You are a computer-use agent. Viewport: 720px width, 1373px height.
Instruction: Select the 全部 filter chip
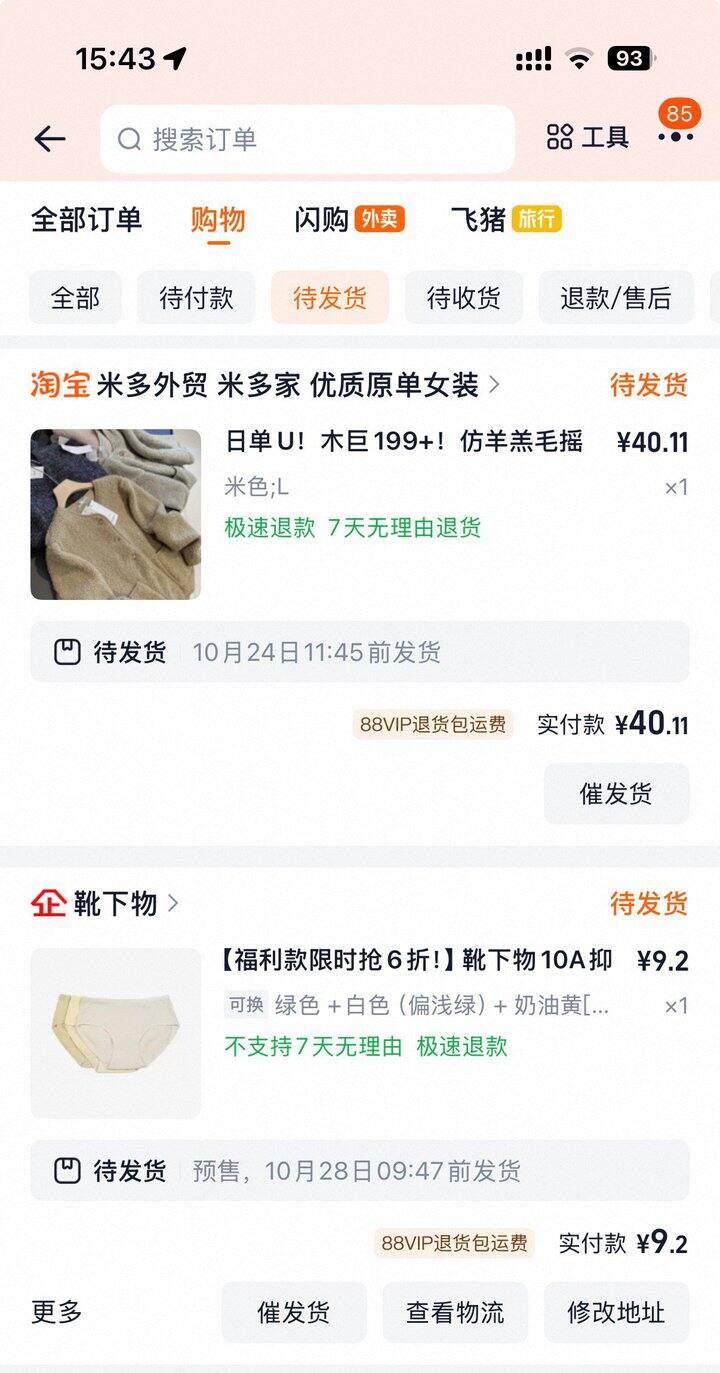tap(75, 298)
